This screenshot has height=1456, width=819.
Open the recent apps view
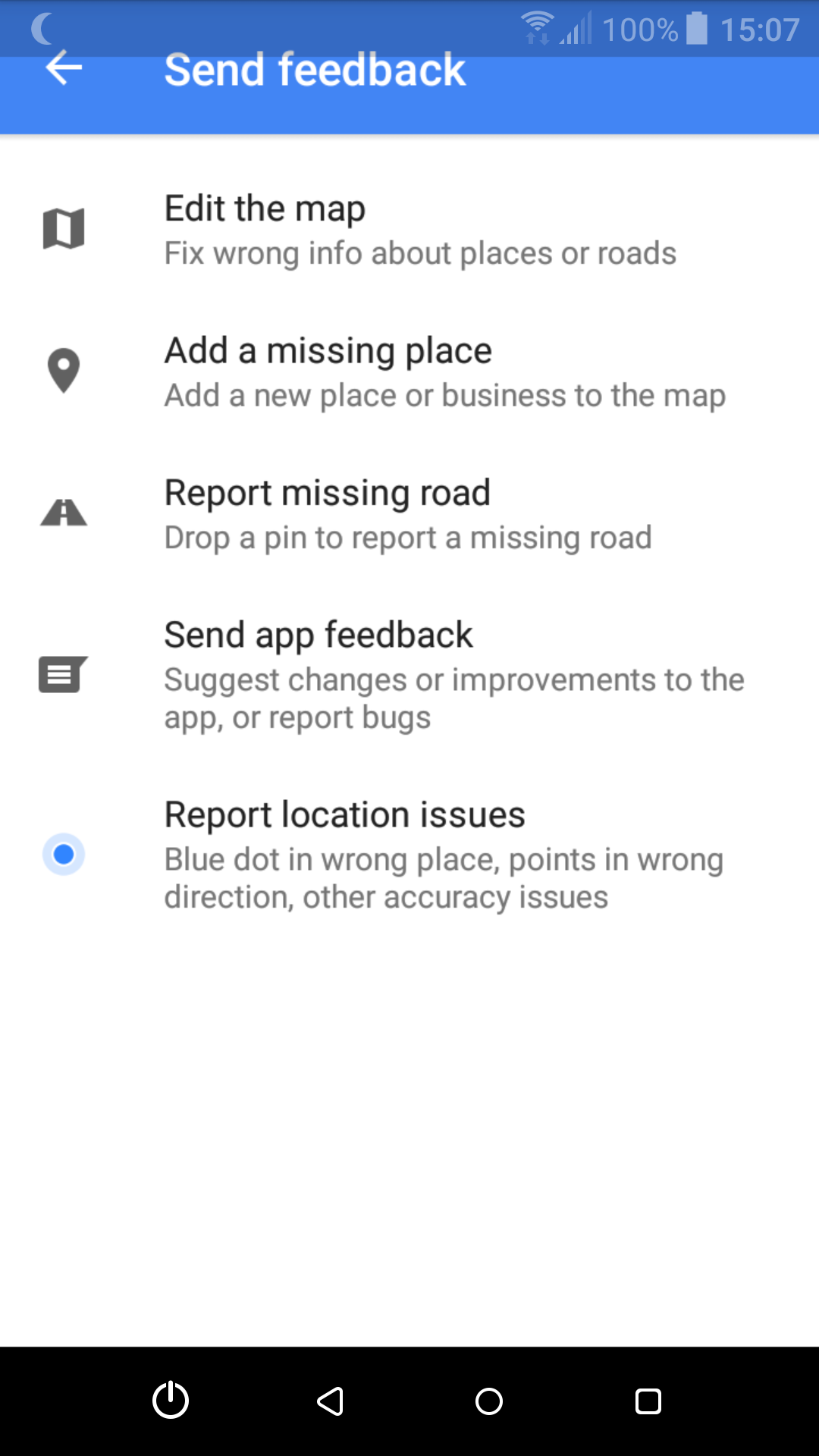[648, 1401]
